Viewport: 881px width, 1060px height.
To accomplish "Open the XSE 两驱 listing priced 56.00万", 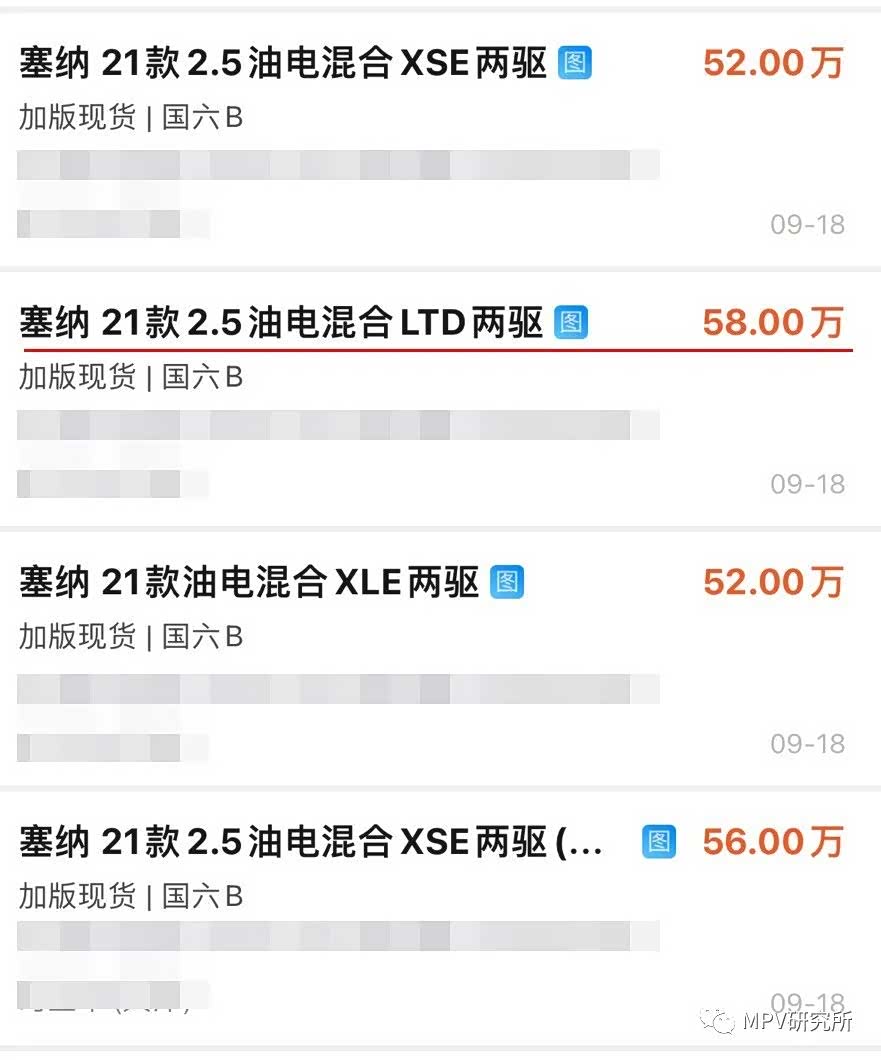I will [311, 842].
